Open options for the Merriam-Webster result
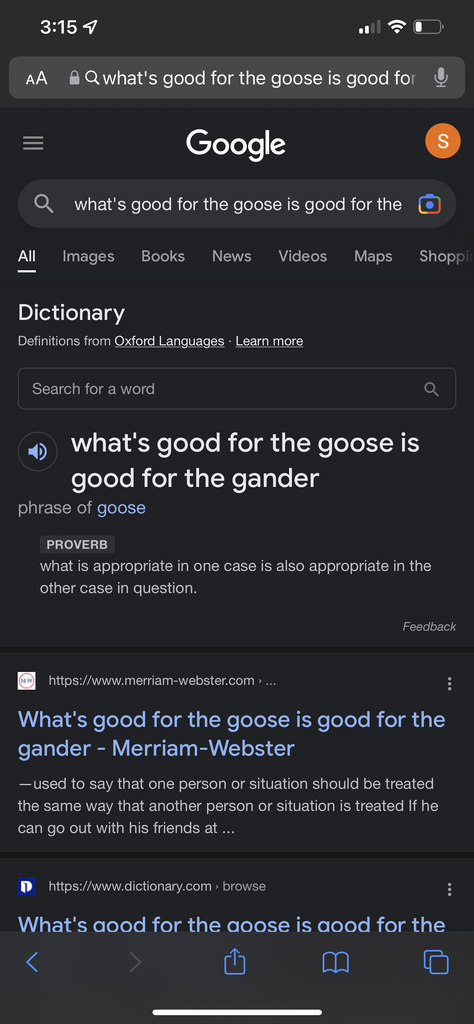Viewport: 474px width, 1024px height. [x=449, y=684]
